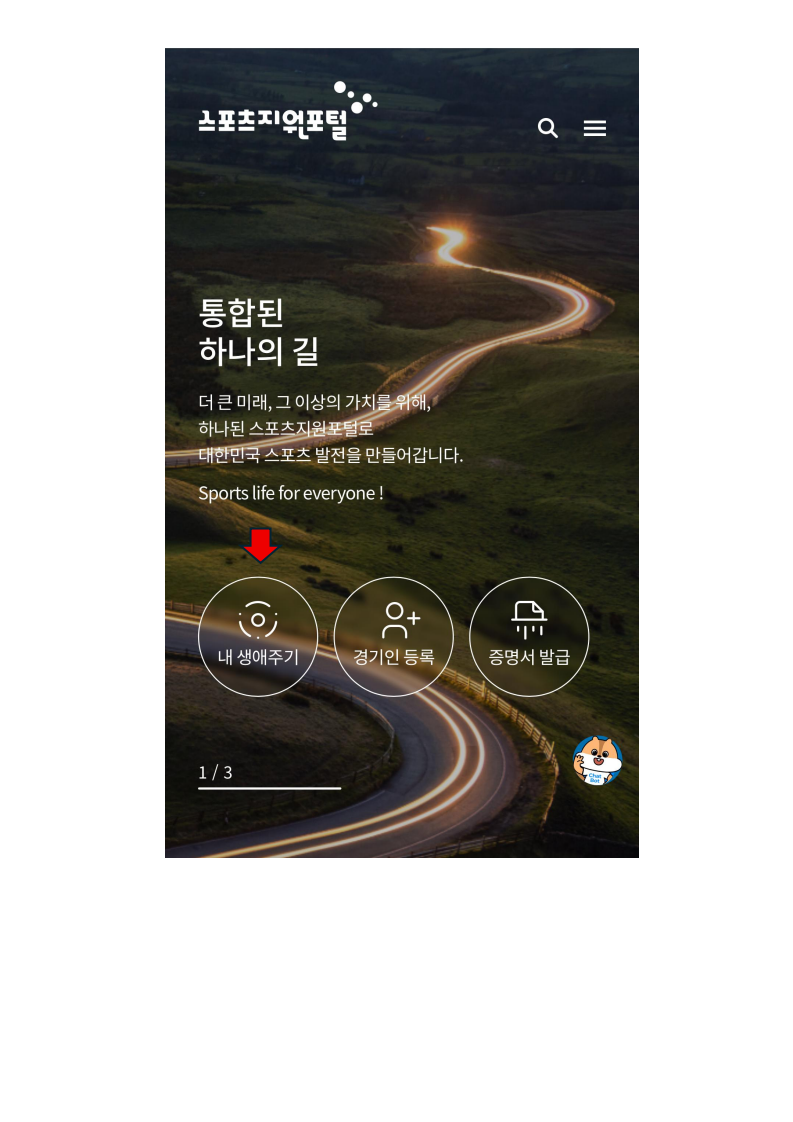Open the search icon
793x1122 pixels.
[x=548, y=128]
